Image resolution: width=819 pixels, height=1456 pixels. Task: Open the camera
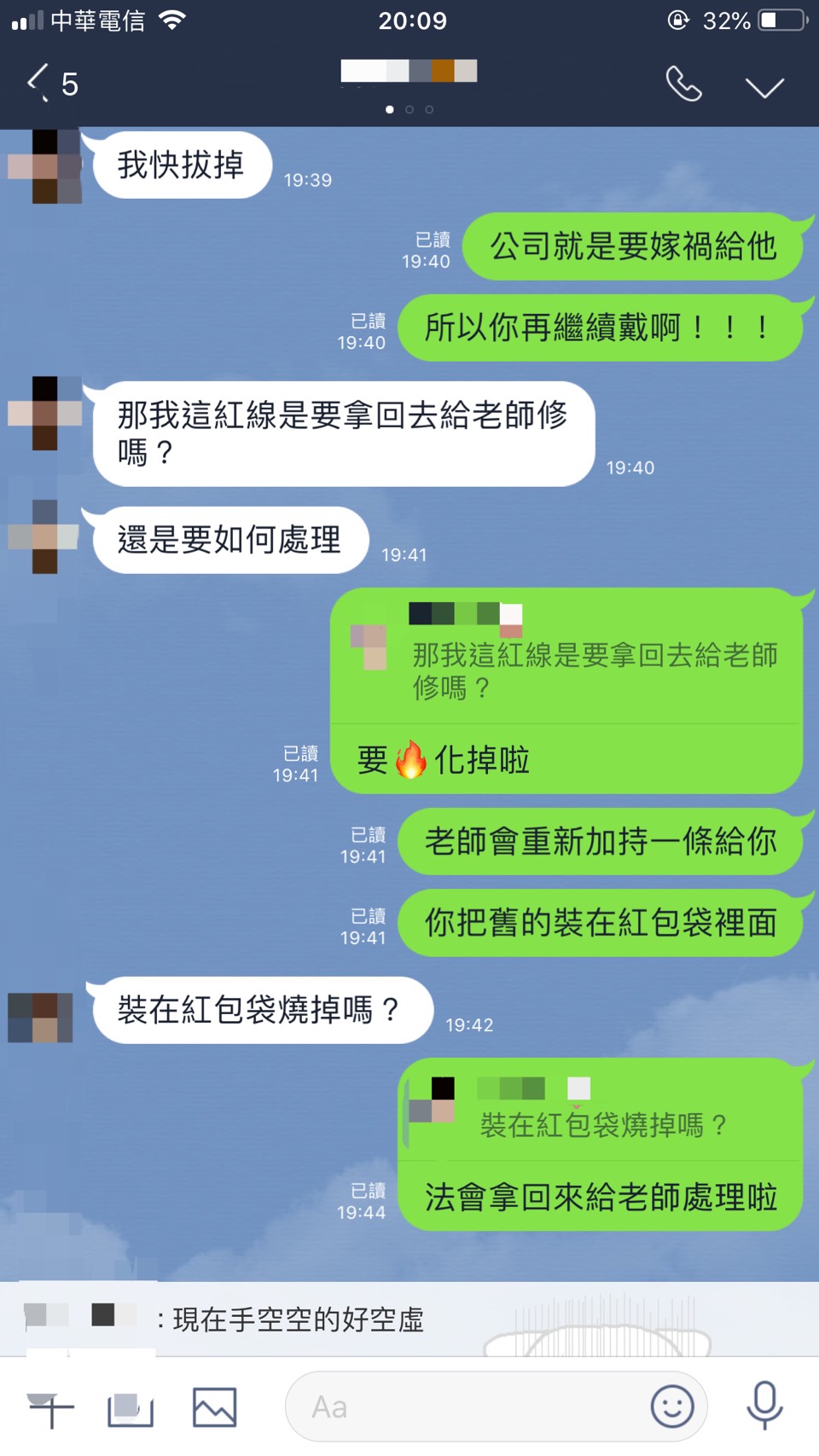[131, 1408]
